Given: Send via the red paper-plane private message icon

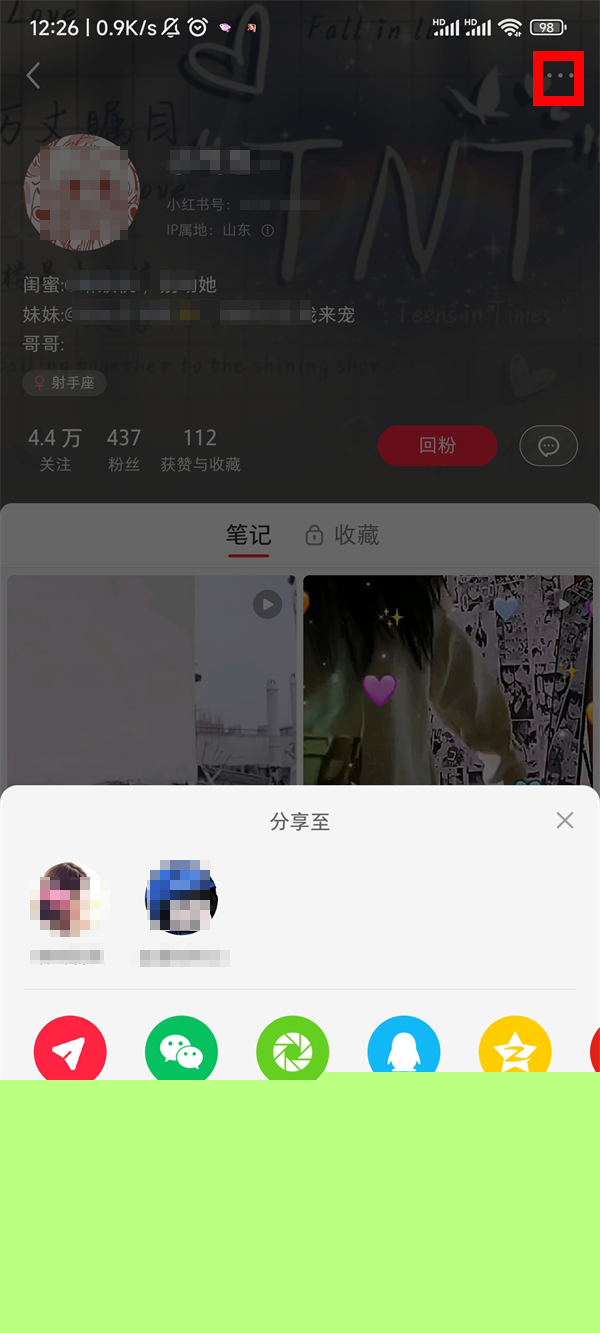Looking at the screenshot, I should (x=70, y=1048).
